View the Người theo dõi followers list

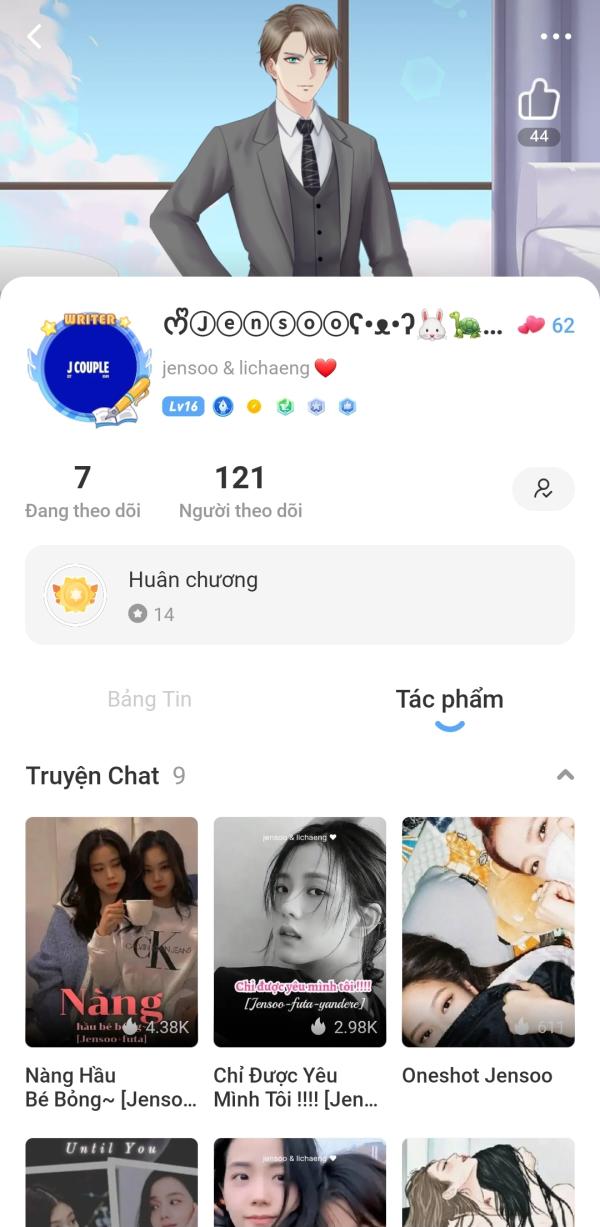click(240, 492)
